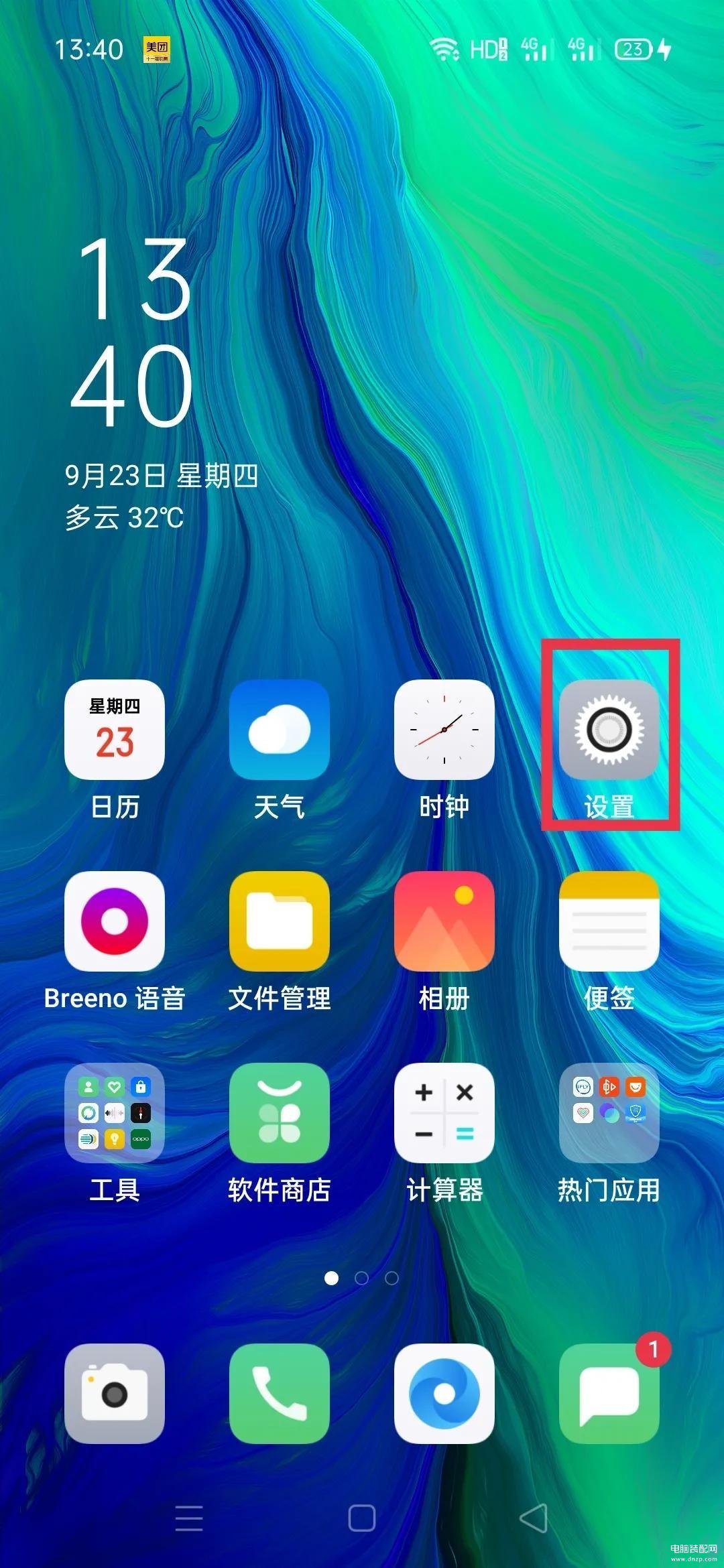Open the 热门应用 folder
Viewport: 724px width, 1568px height.
[609, 1112]
